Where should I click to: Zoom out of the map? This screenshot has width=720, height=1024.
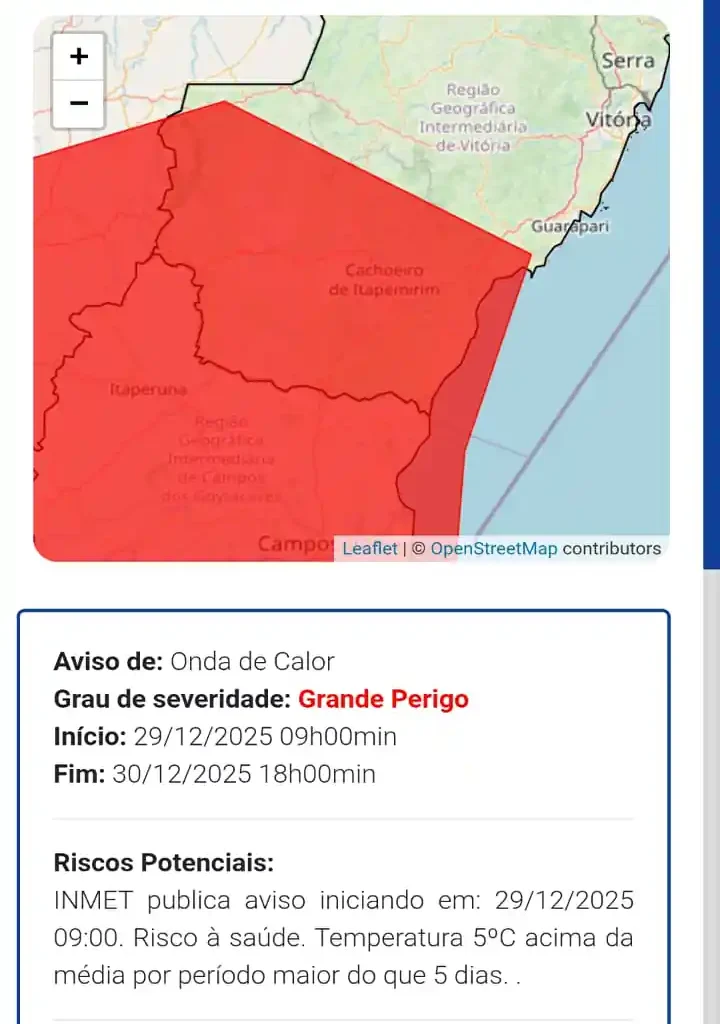tap(79, 104)
